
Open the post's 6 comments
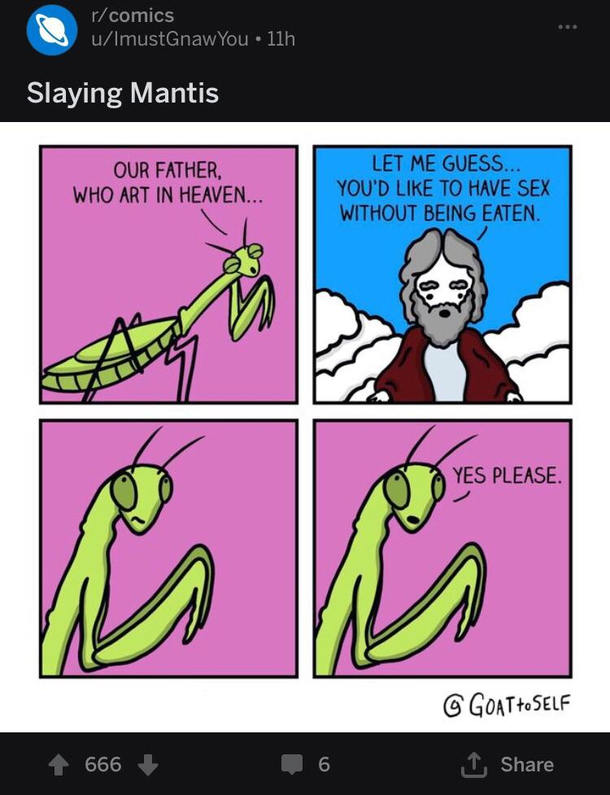(x=305, y=764)
